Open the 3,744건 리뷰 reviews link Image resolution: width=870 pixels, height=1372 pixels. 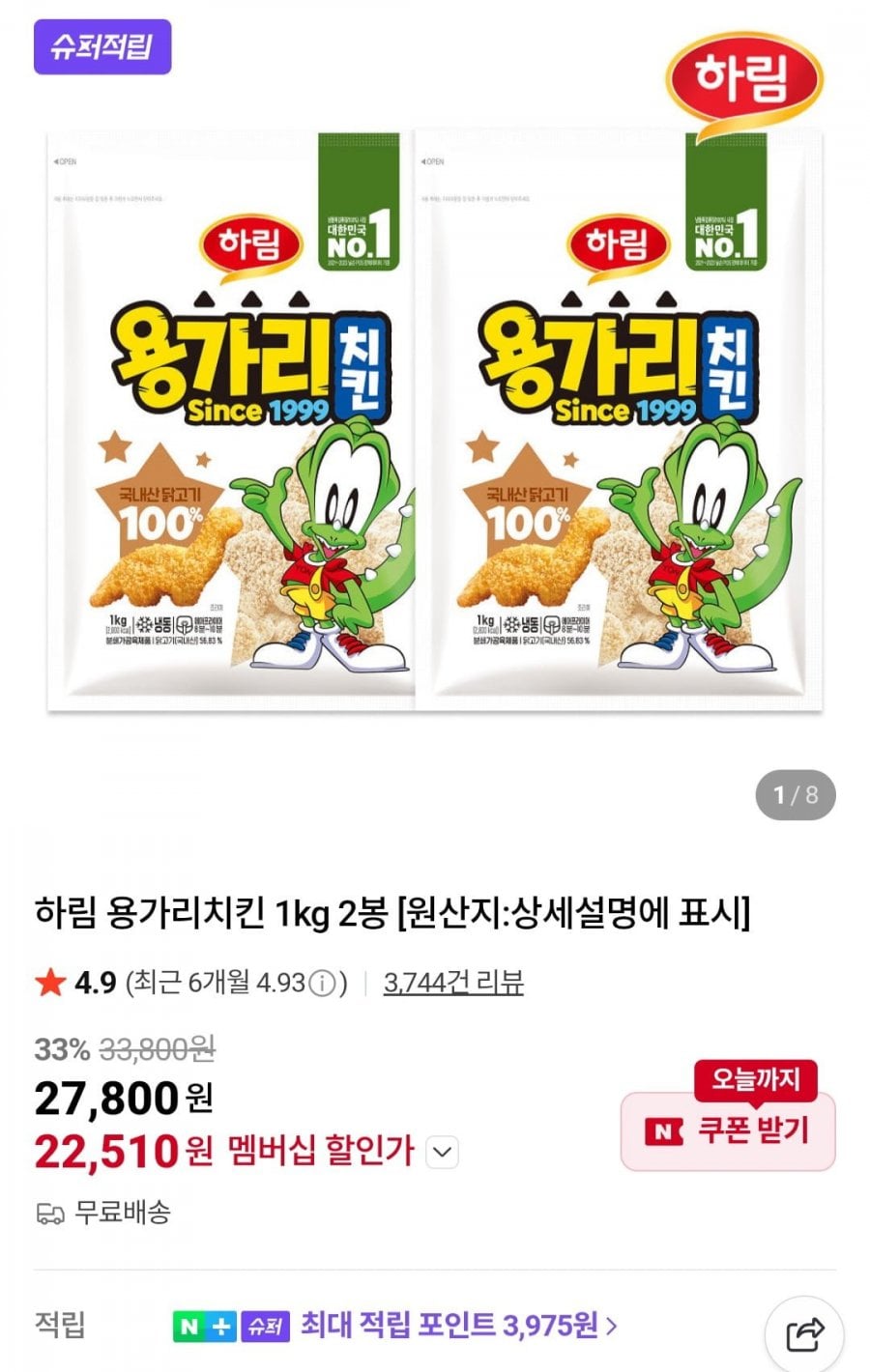click(x=452, y=983)
